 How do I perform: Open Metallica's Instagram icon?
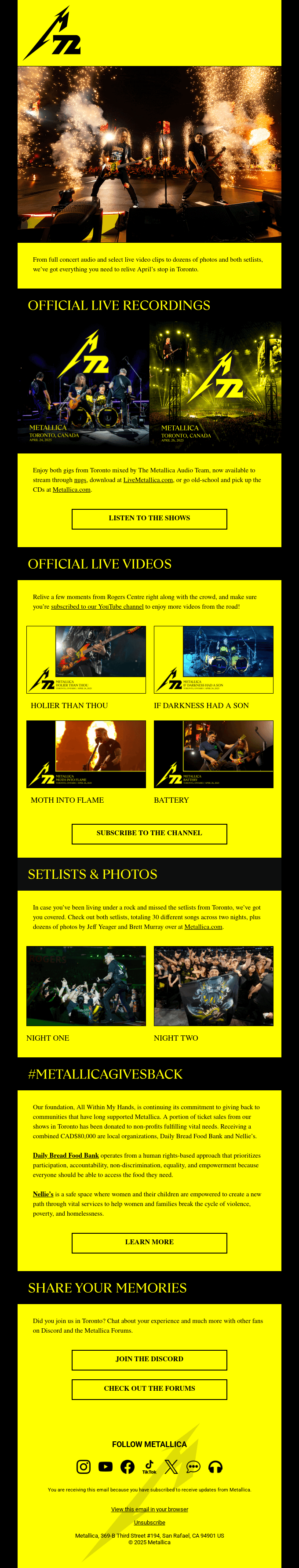84,1466
